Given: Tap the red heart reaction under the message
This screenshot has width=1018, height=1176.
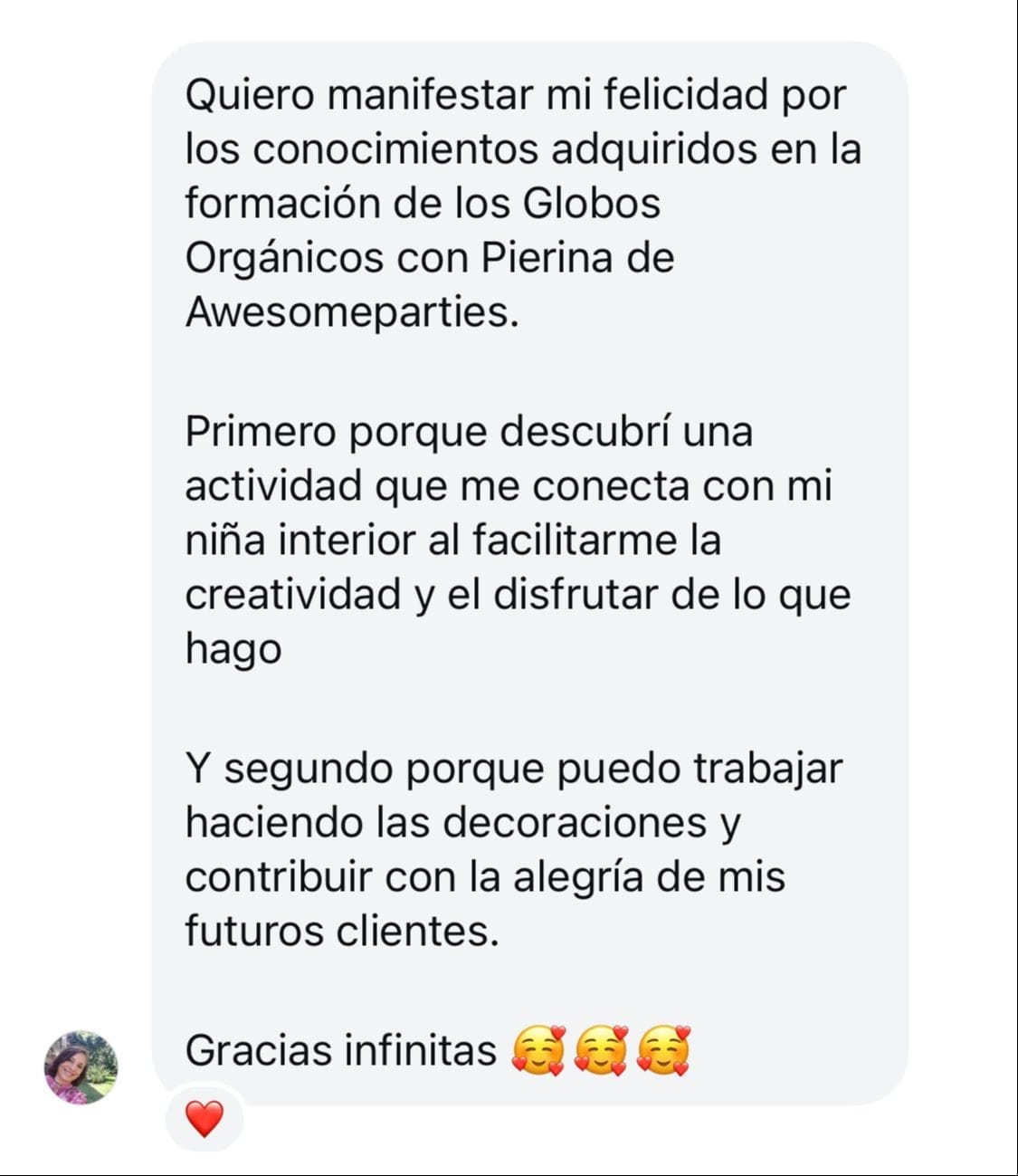Looking at the screenshot, I should tap(205, 1119).
